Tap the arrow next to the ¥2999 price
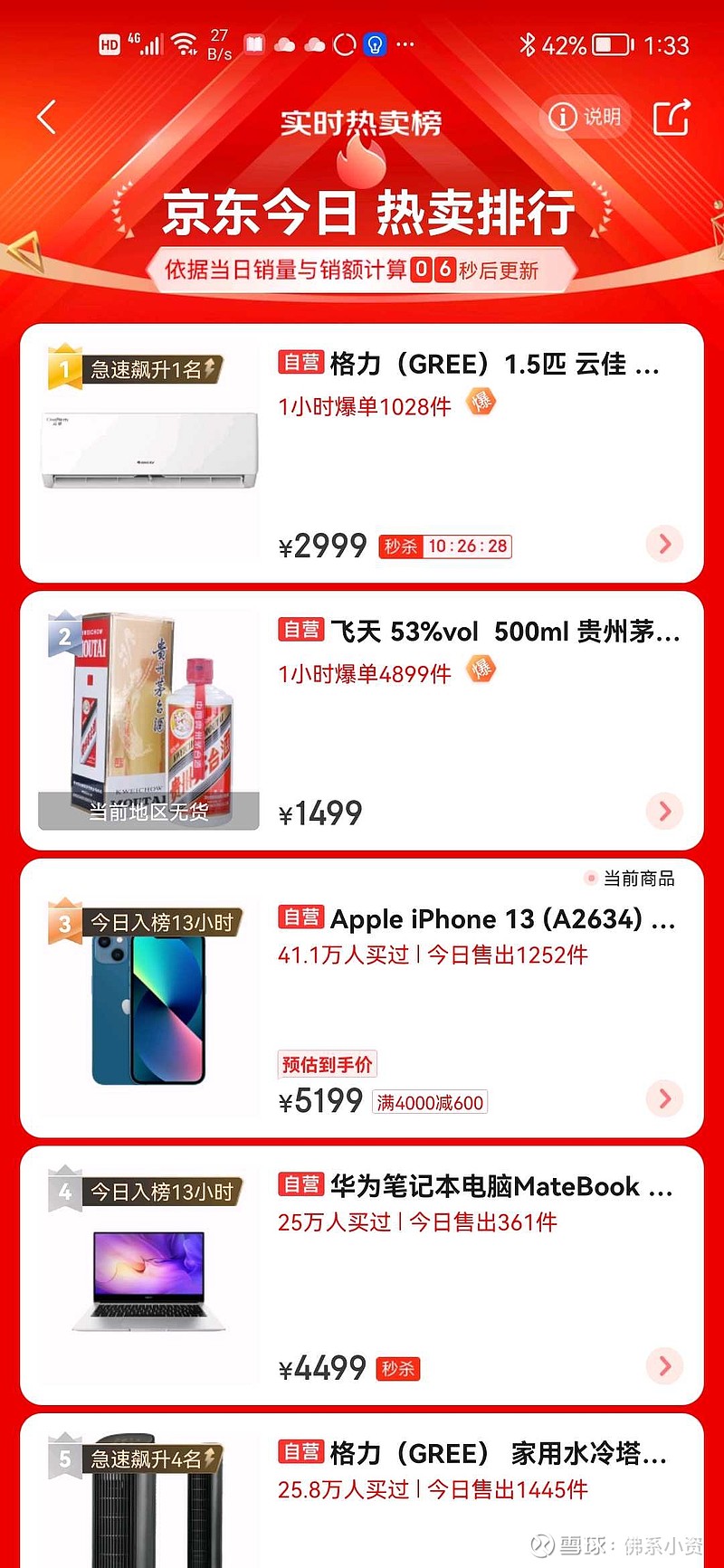 click(x=665, y=544)
